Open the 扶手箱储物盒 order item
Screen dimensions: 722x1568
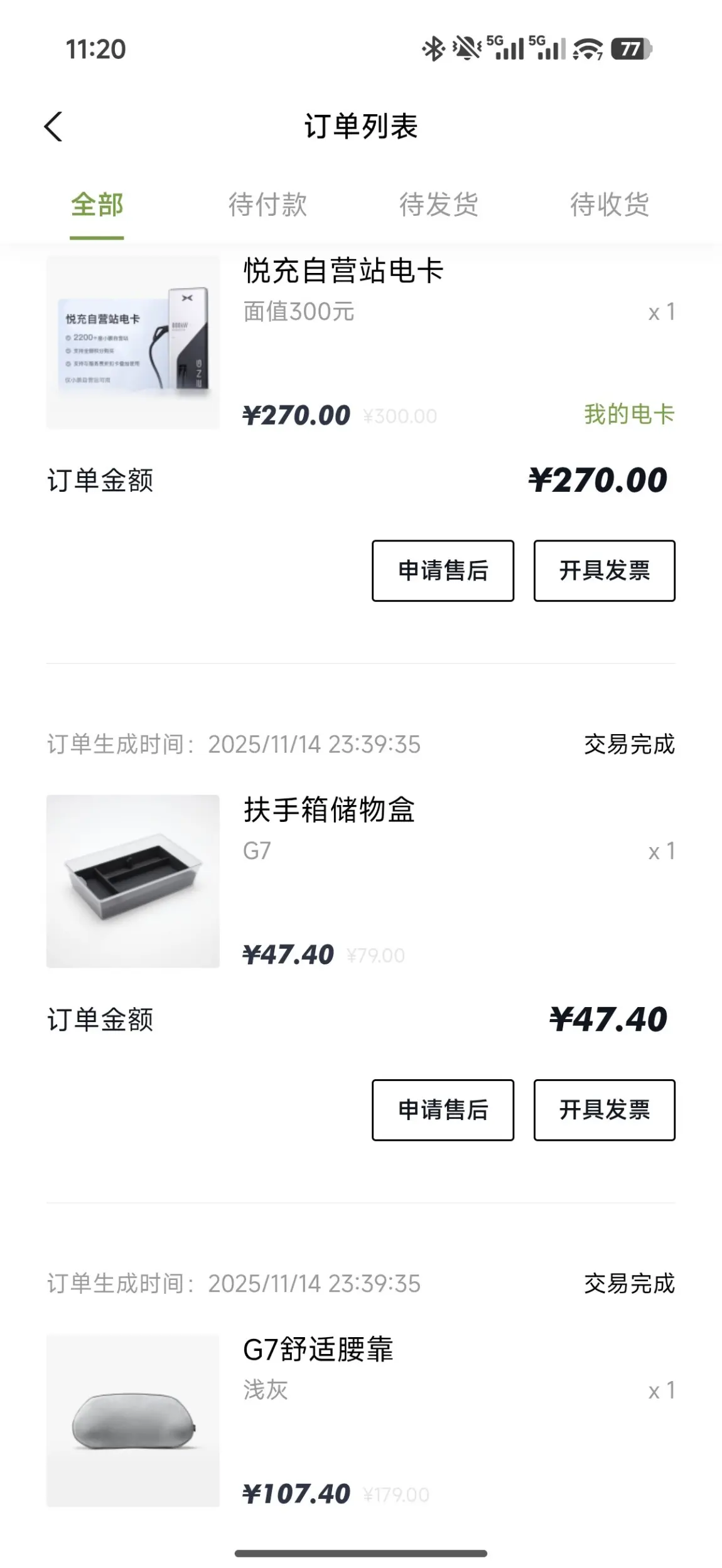[329, 810]
